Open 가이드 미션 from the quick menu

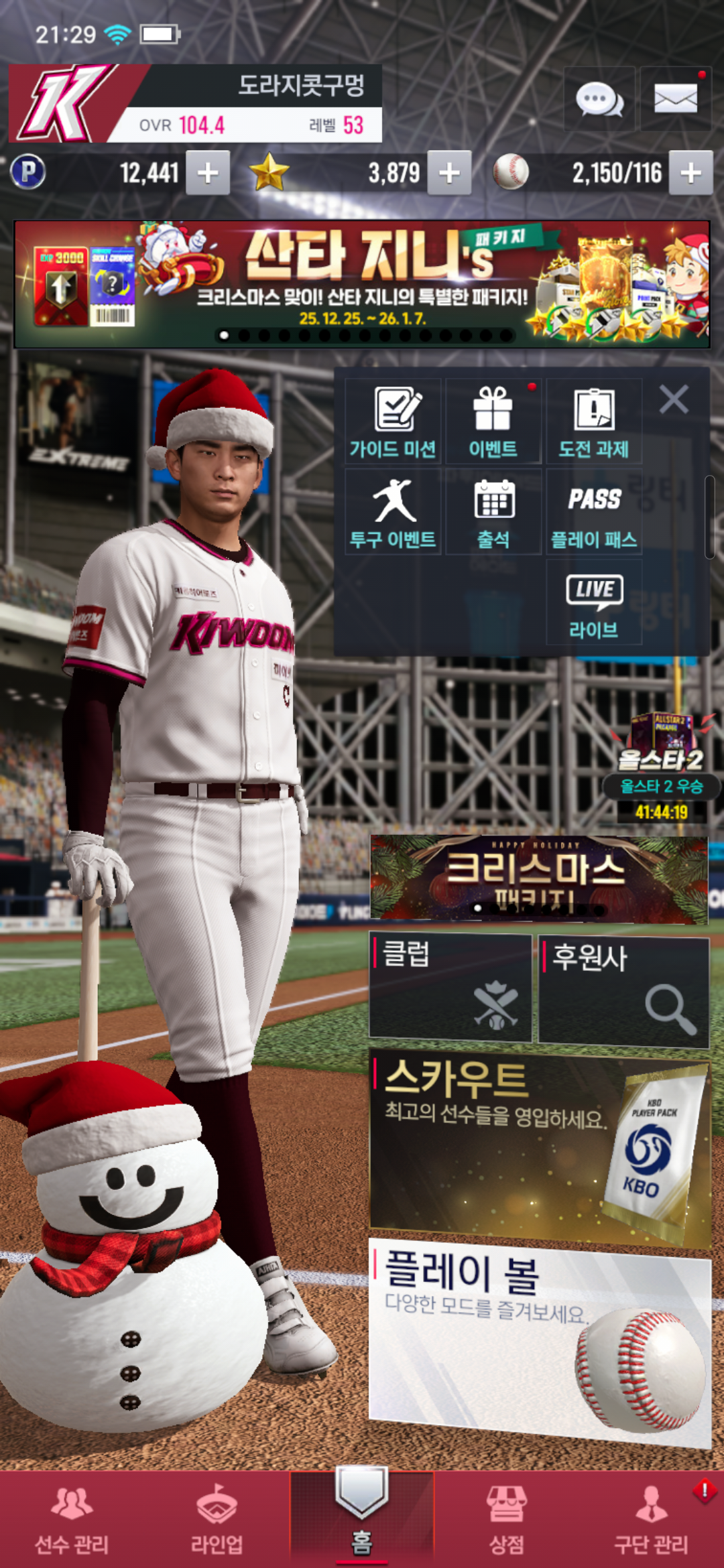point(394,421)
